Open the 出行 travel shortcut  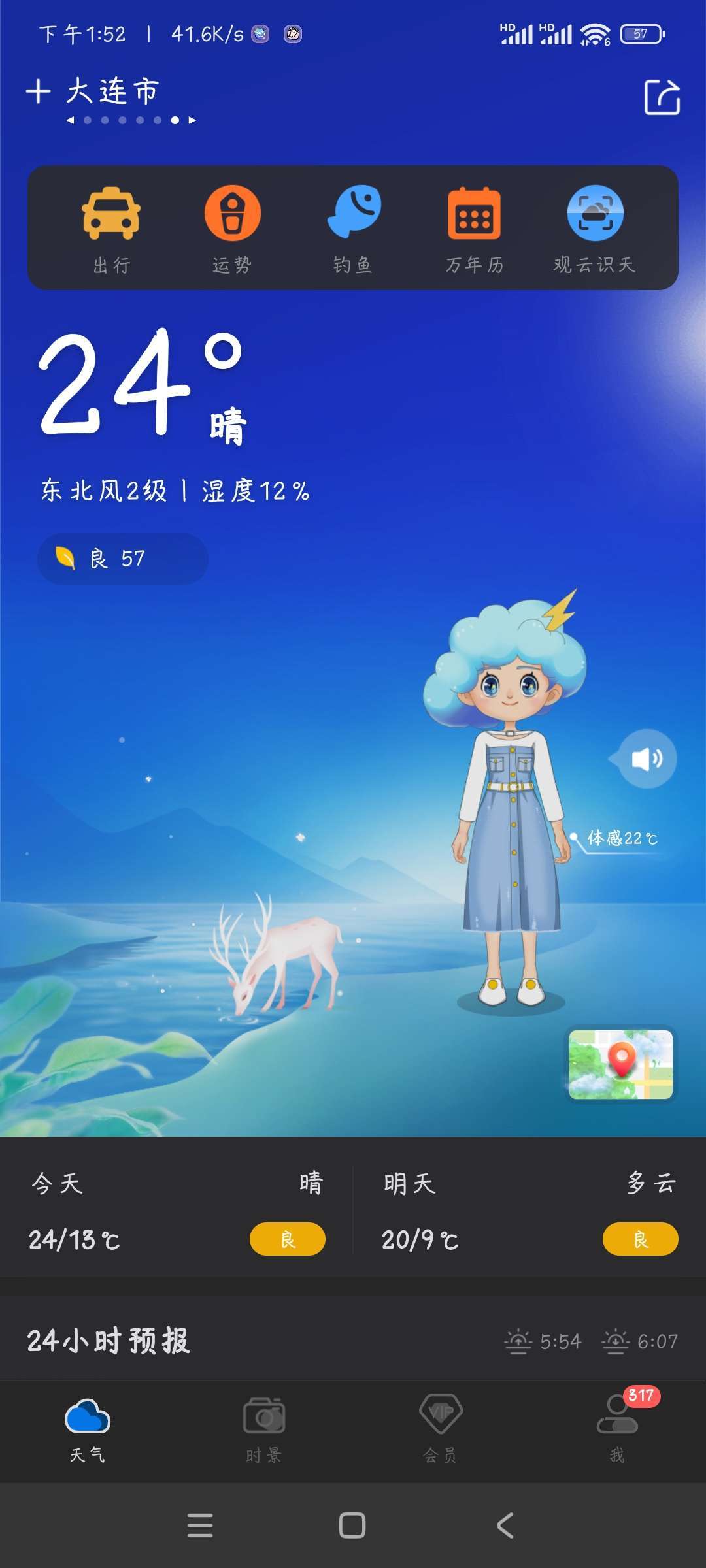pos(111,229)
